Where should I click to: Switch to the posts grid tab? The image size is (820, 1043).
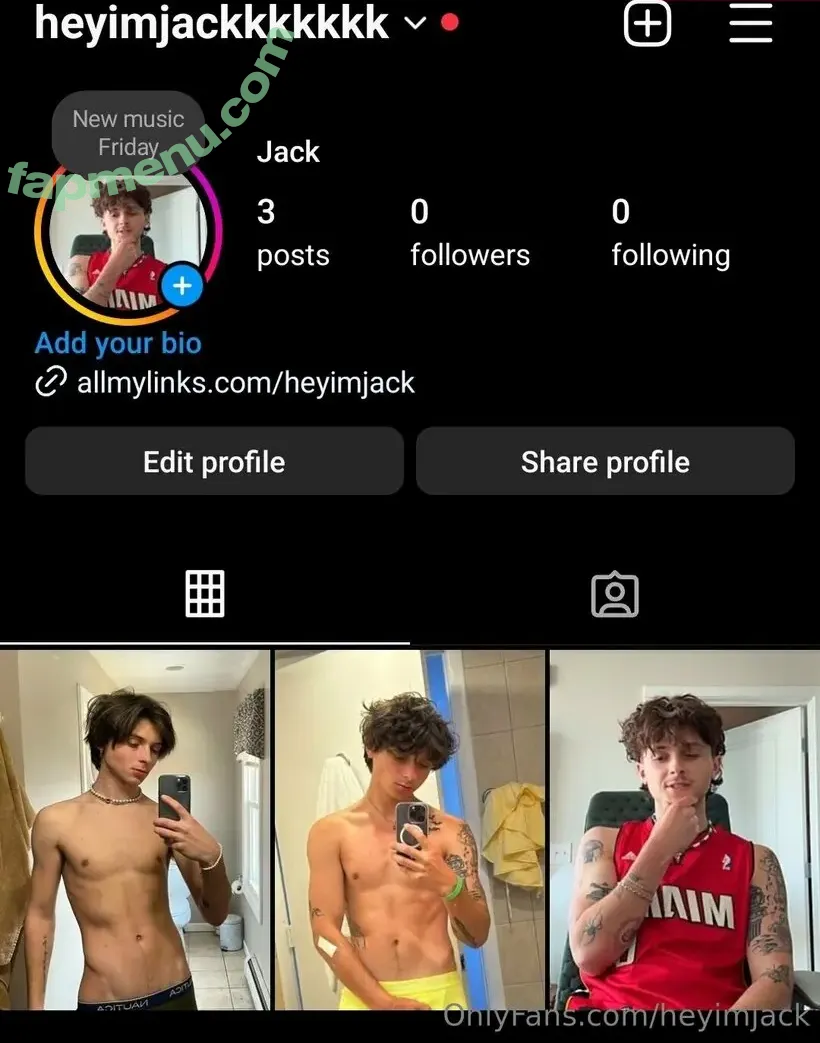(205, 594)
